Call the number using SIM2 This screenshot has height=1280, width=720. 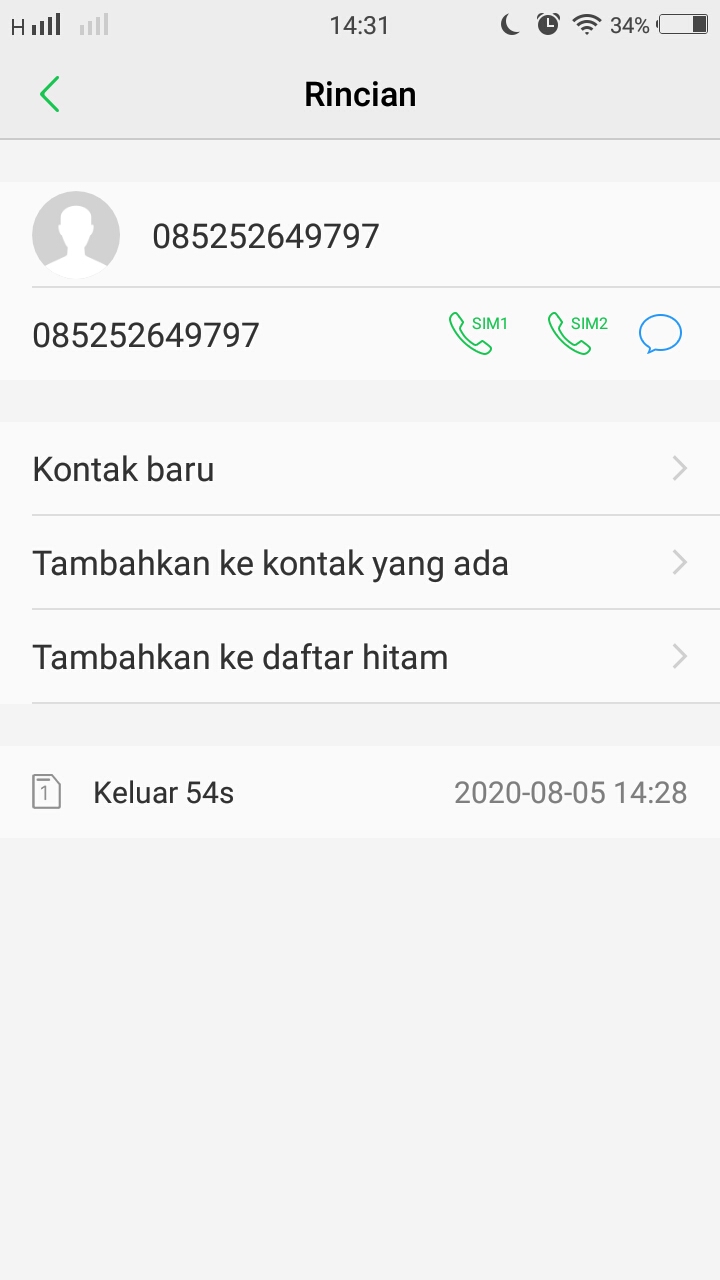coord(576,334)
